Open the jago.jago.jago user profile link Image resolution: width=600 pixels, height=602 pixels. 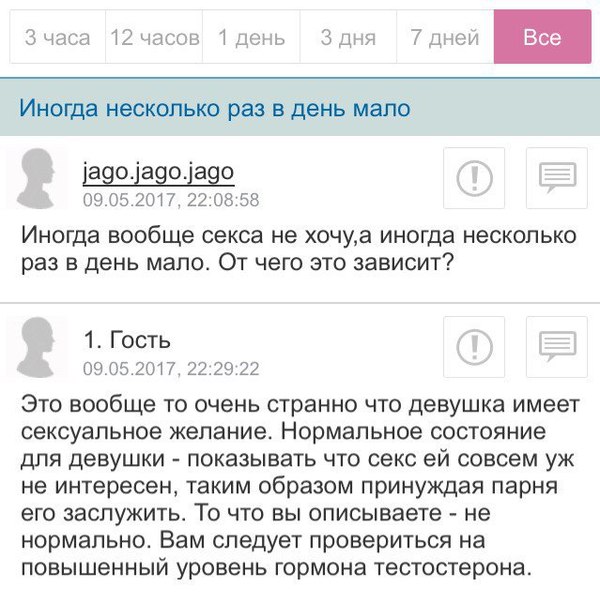coord(158,172)
